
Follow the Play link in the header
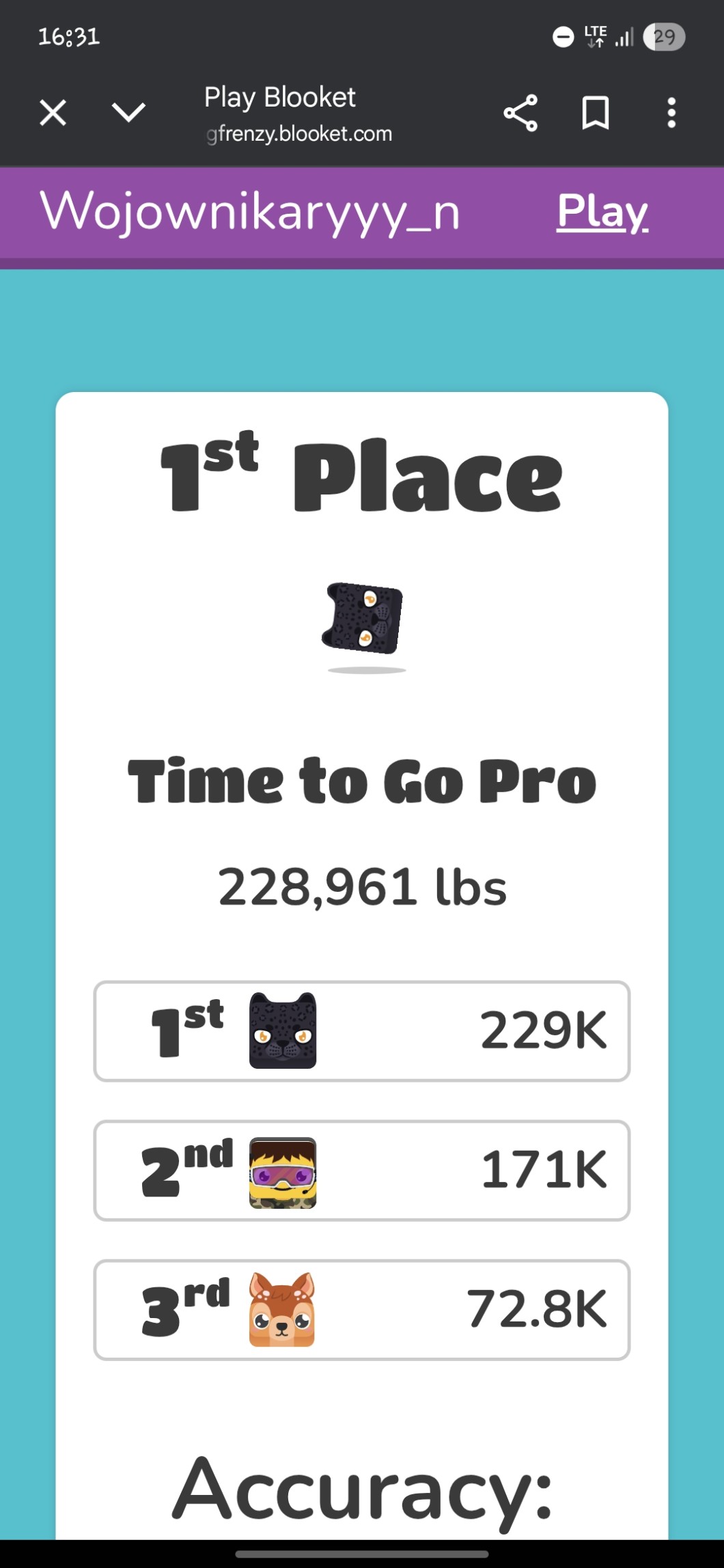(602, 212)
